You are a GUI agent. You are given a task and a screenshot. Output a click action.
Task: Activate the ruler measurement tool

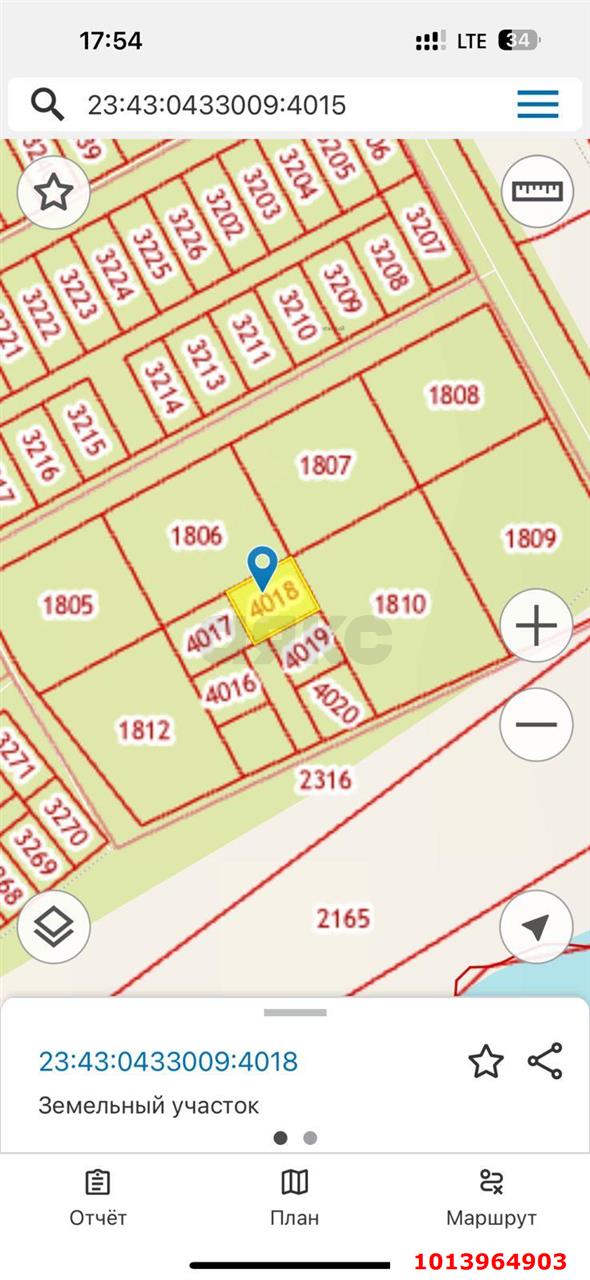[x=537, y=191]
